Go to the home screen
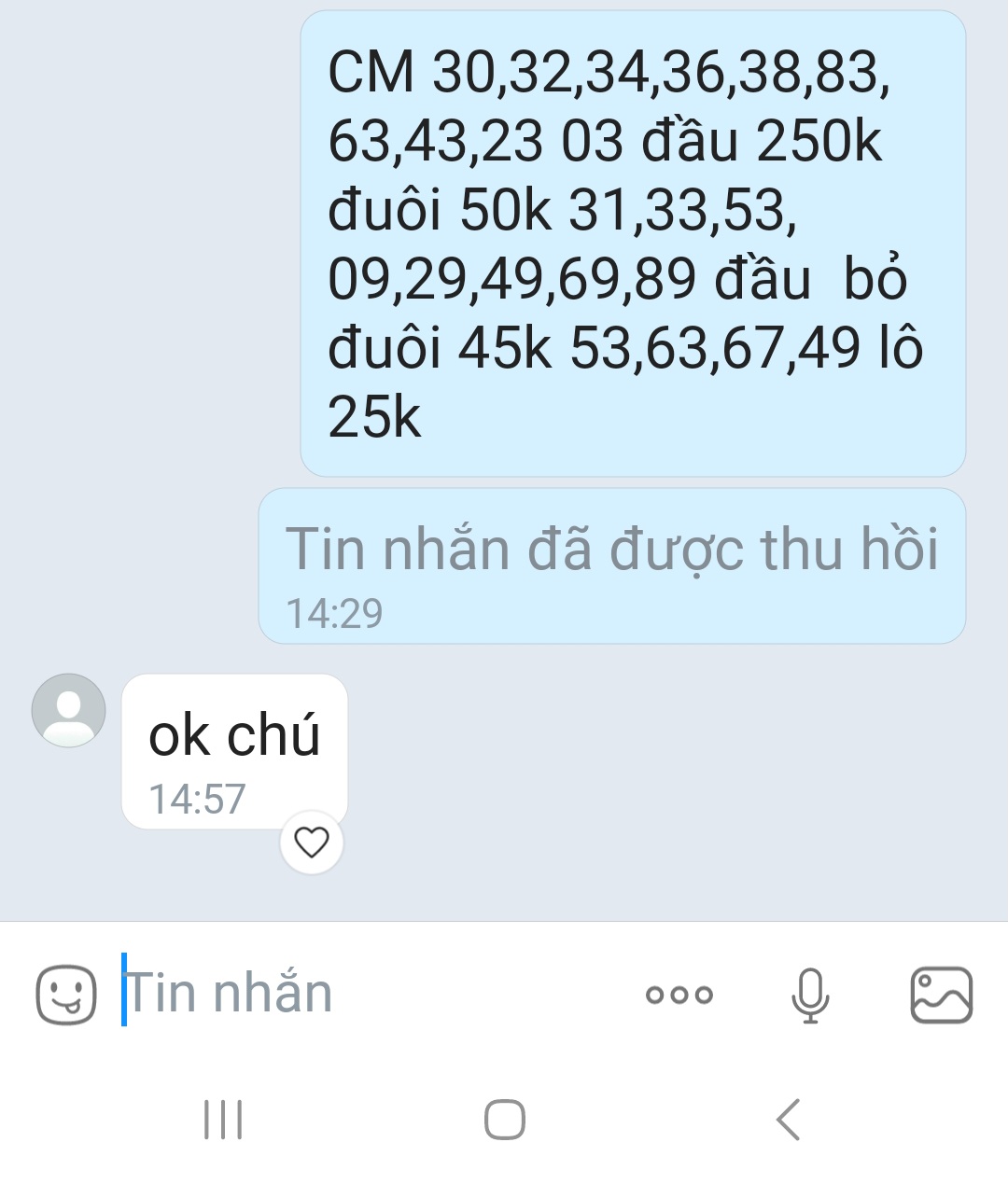The image size is (1008, 1184). (x=505, y=1119)
